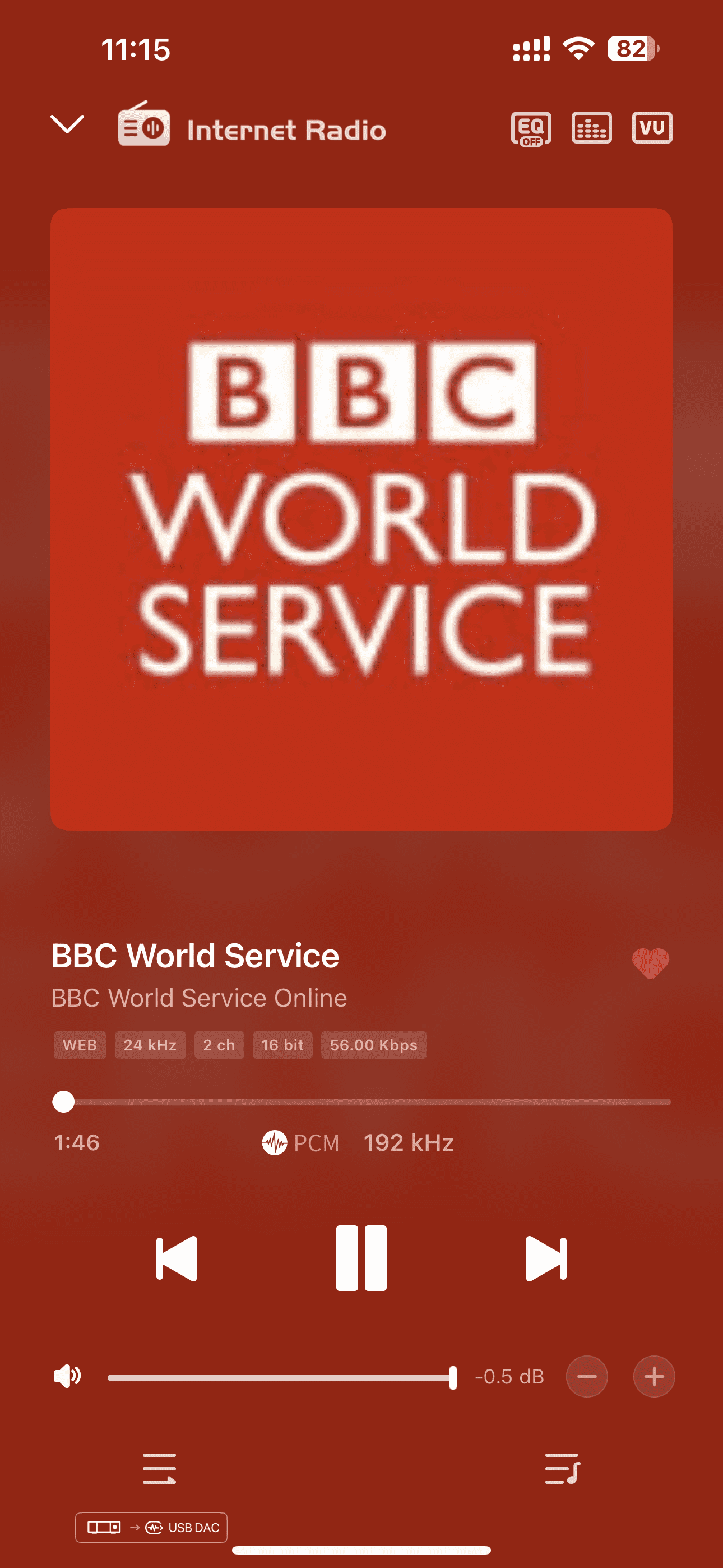Open the play queue list
Image resolution: width=723 pixels, height=1568 pixels.
pos(159,1468)
